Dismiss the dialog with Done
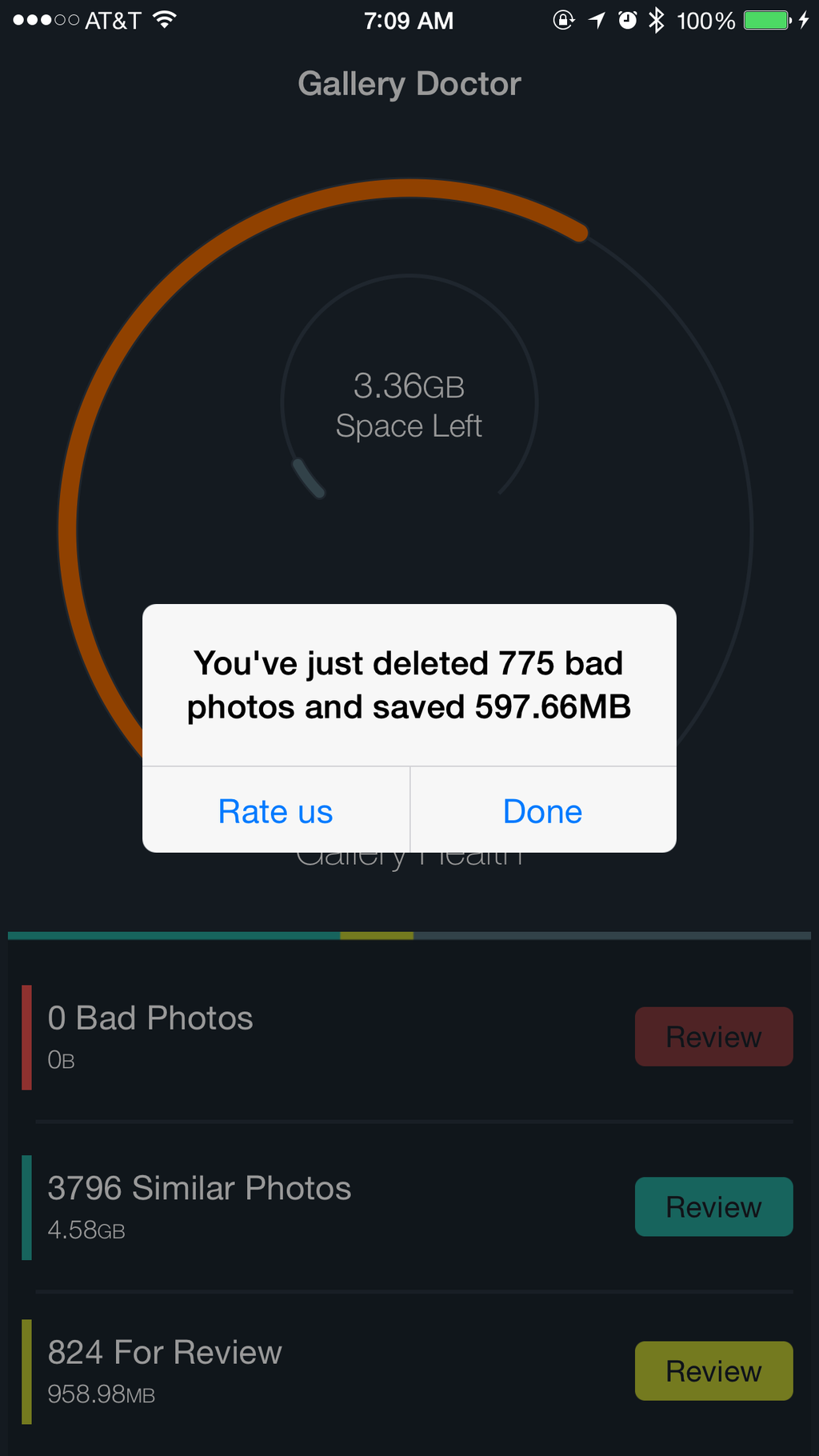Image resolution: width=819 pixels, height=1456 pixels. (x=543, y=810)
